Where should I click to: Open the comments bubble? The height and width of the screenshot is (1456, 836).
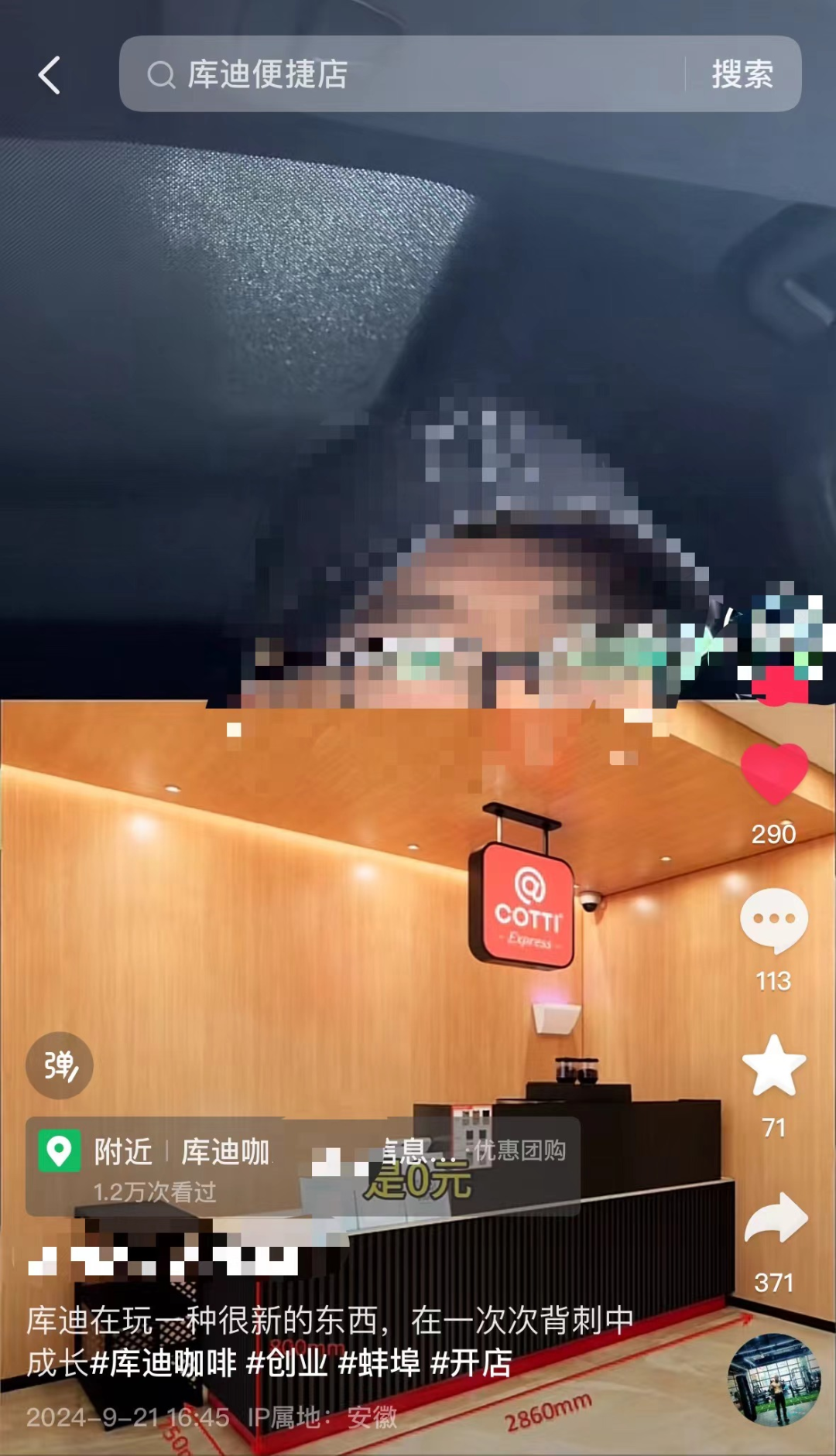point(774,921)
